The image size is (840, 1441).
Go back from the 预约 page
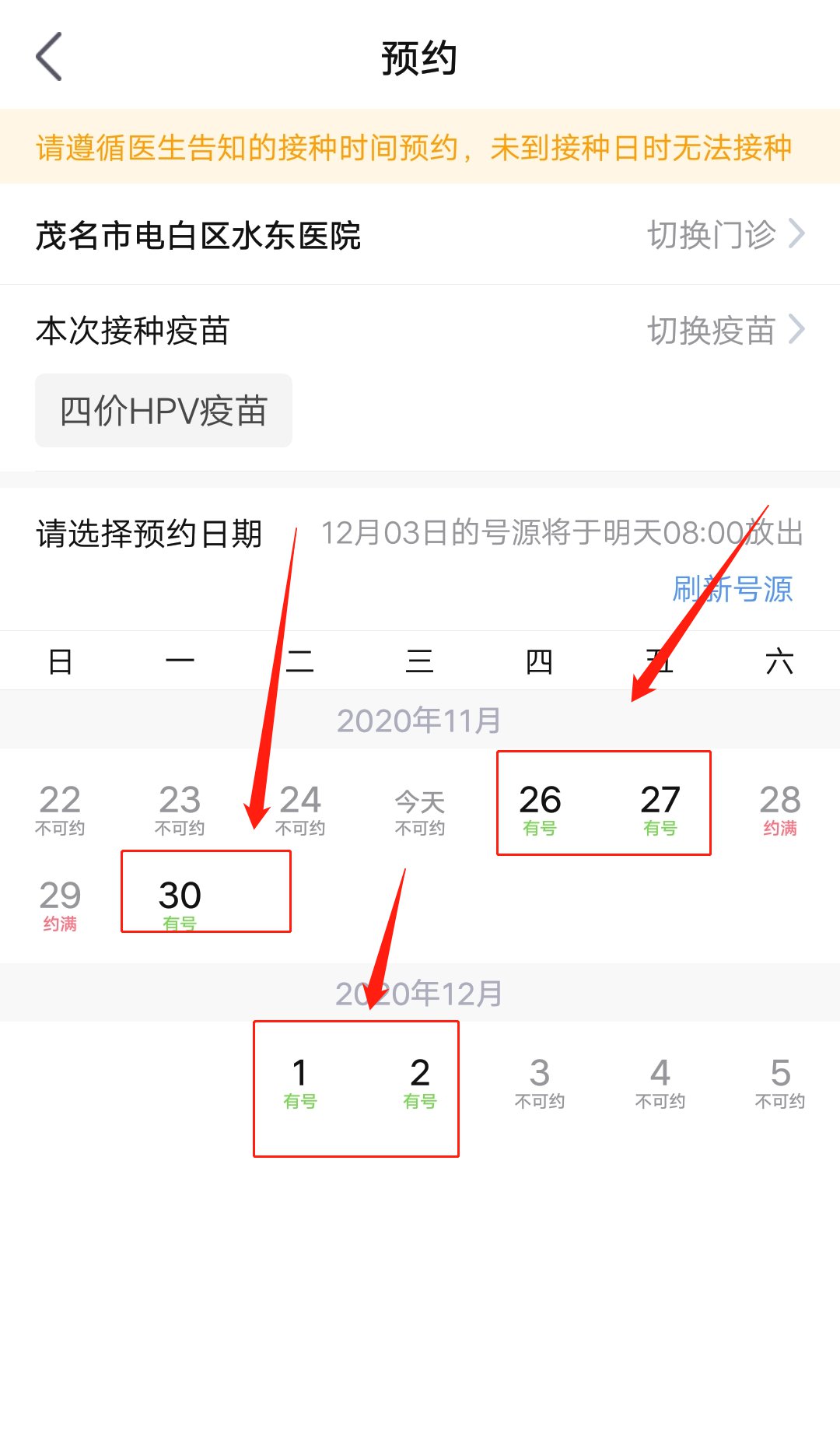pos(49,57)
